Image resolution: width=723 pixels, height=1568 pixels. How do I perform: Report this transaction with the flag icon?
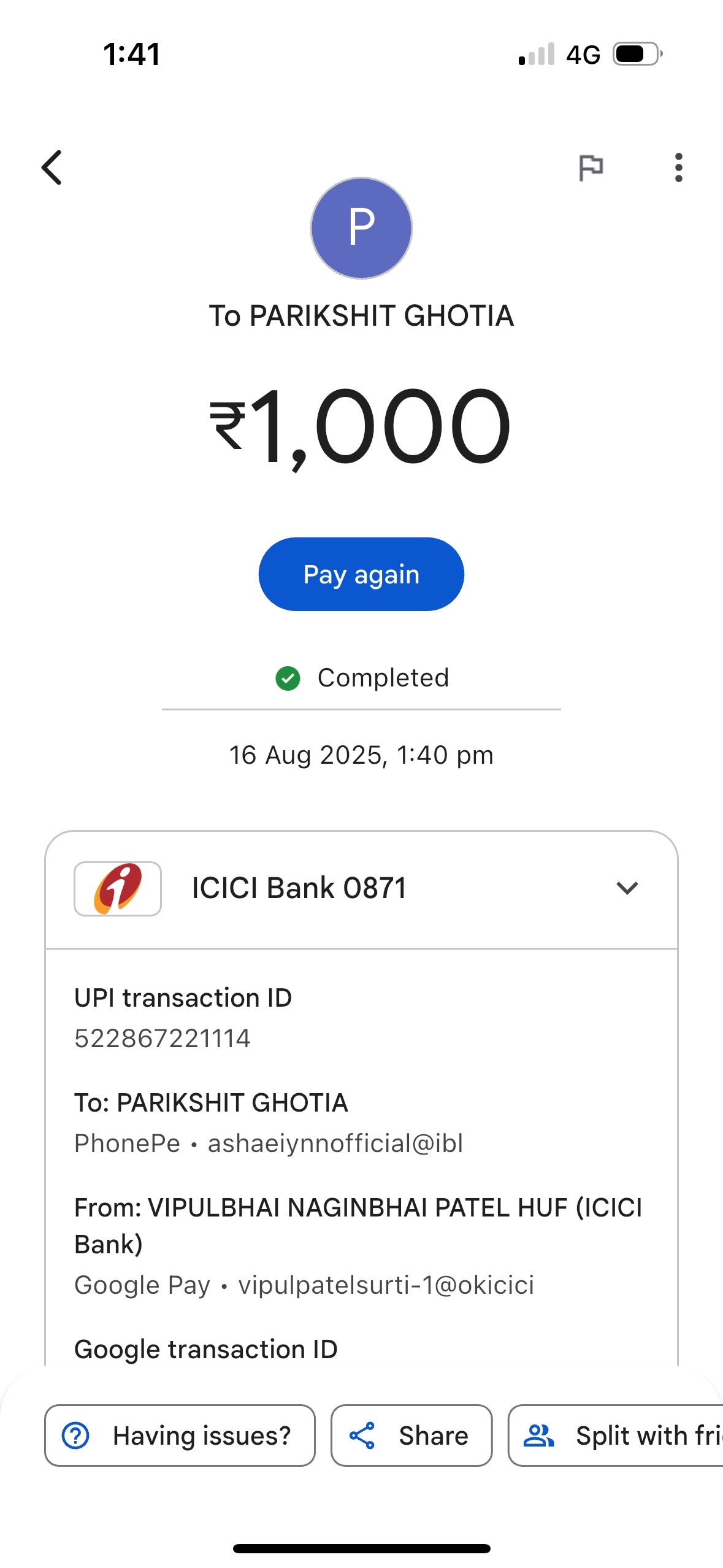[x=591, y=167]
